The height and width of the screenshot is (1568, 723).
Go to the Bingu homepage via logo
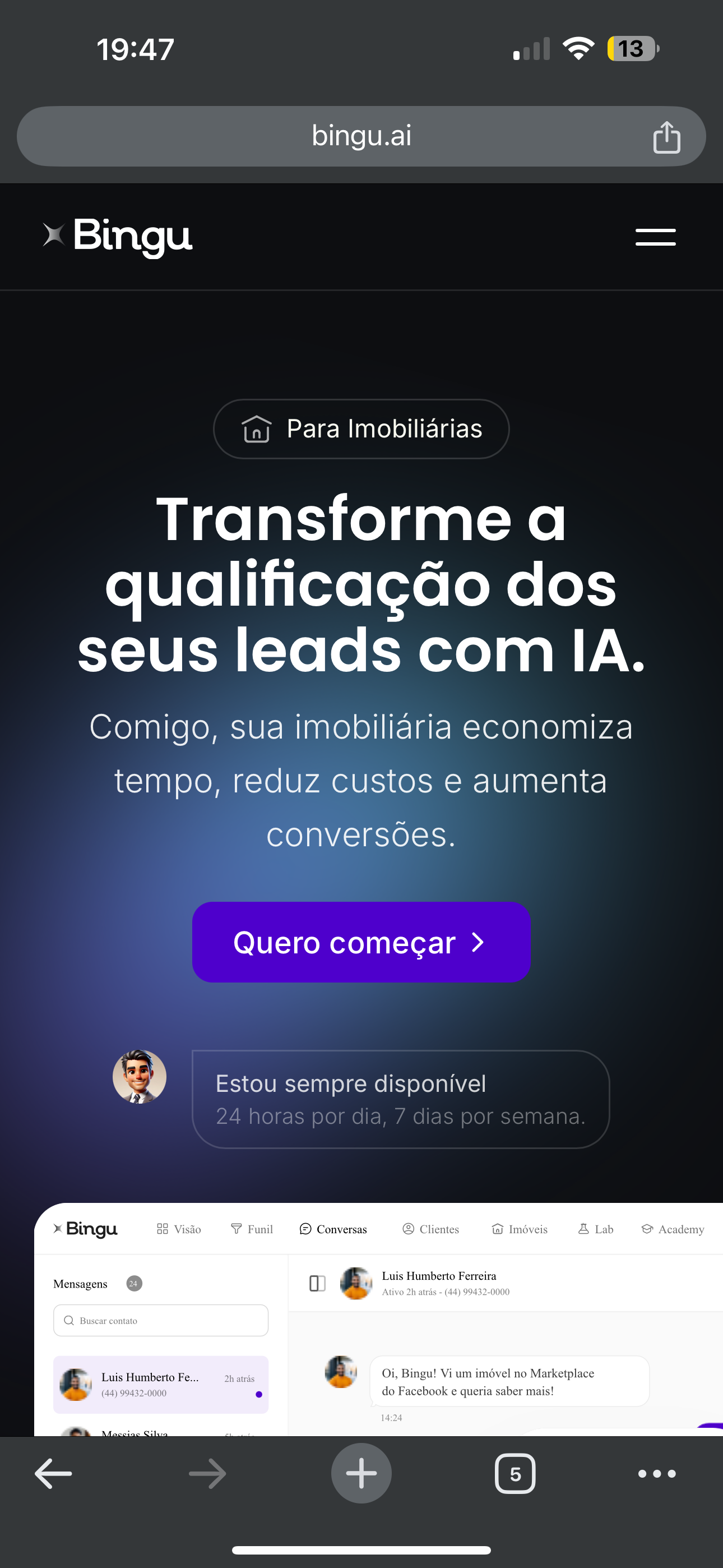click(x=118, y=236)
